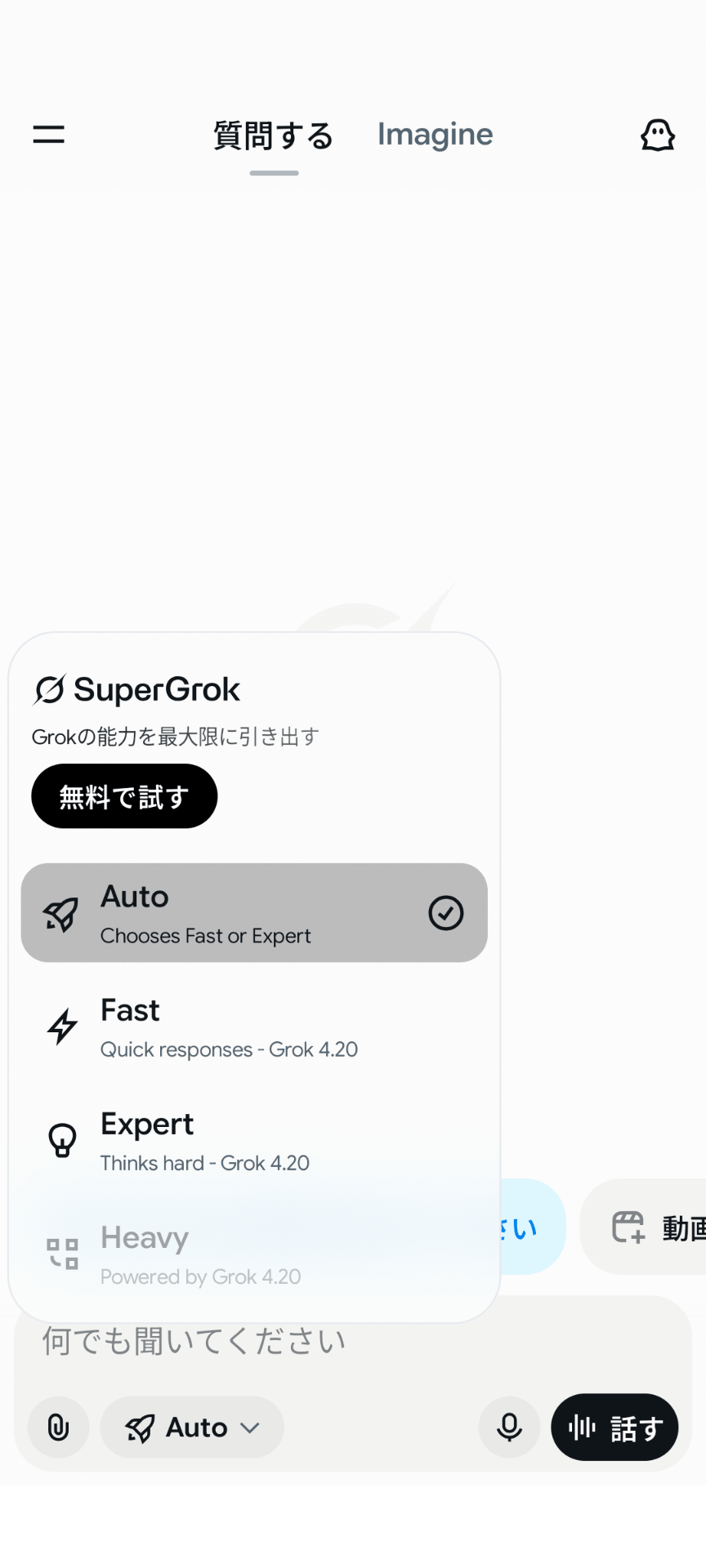Switch to the Imagine tab

click(435, 135)
